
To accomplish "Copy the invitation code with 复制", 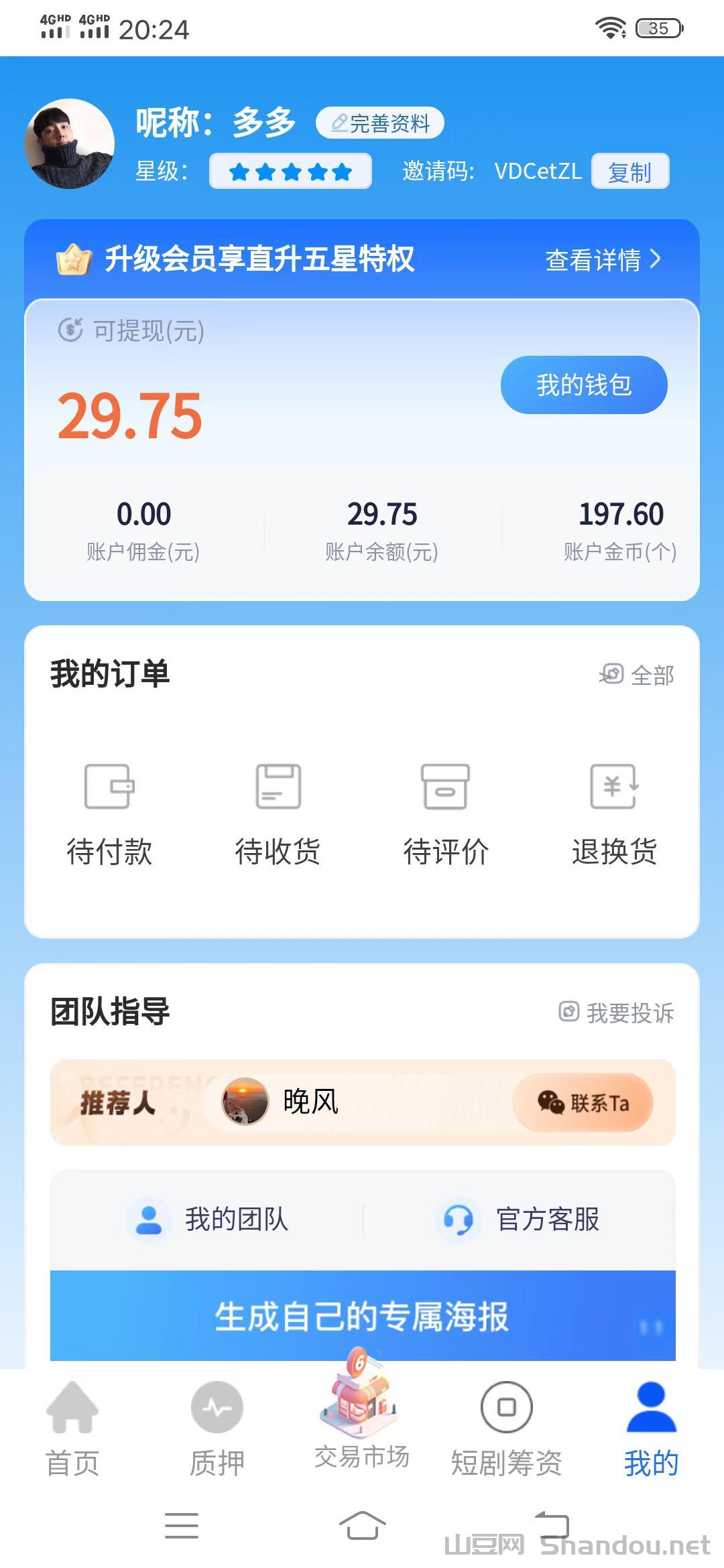I will point(629,172).
